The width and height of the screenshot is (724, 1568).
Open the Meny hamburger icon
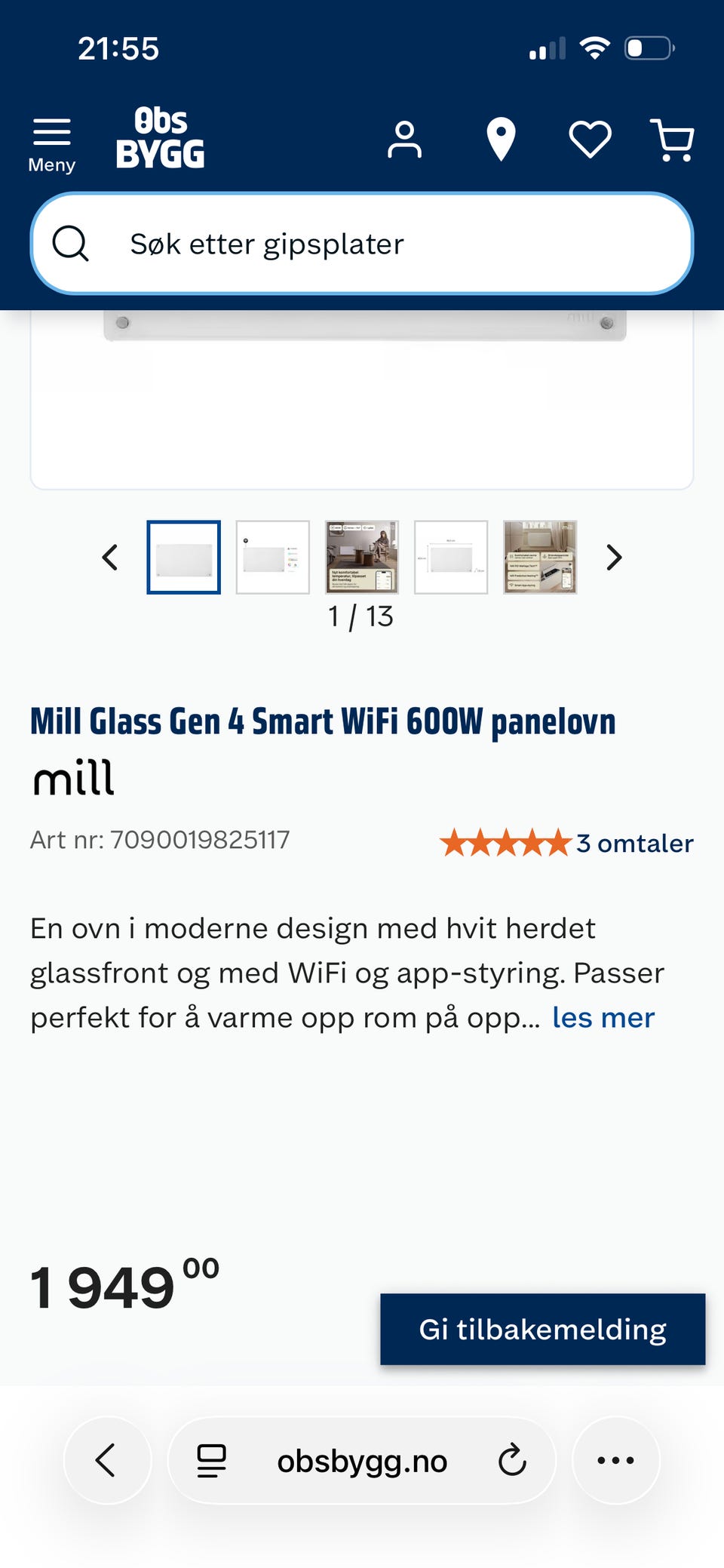point(51,136)
